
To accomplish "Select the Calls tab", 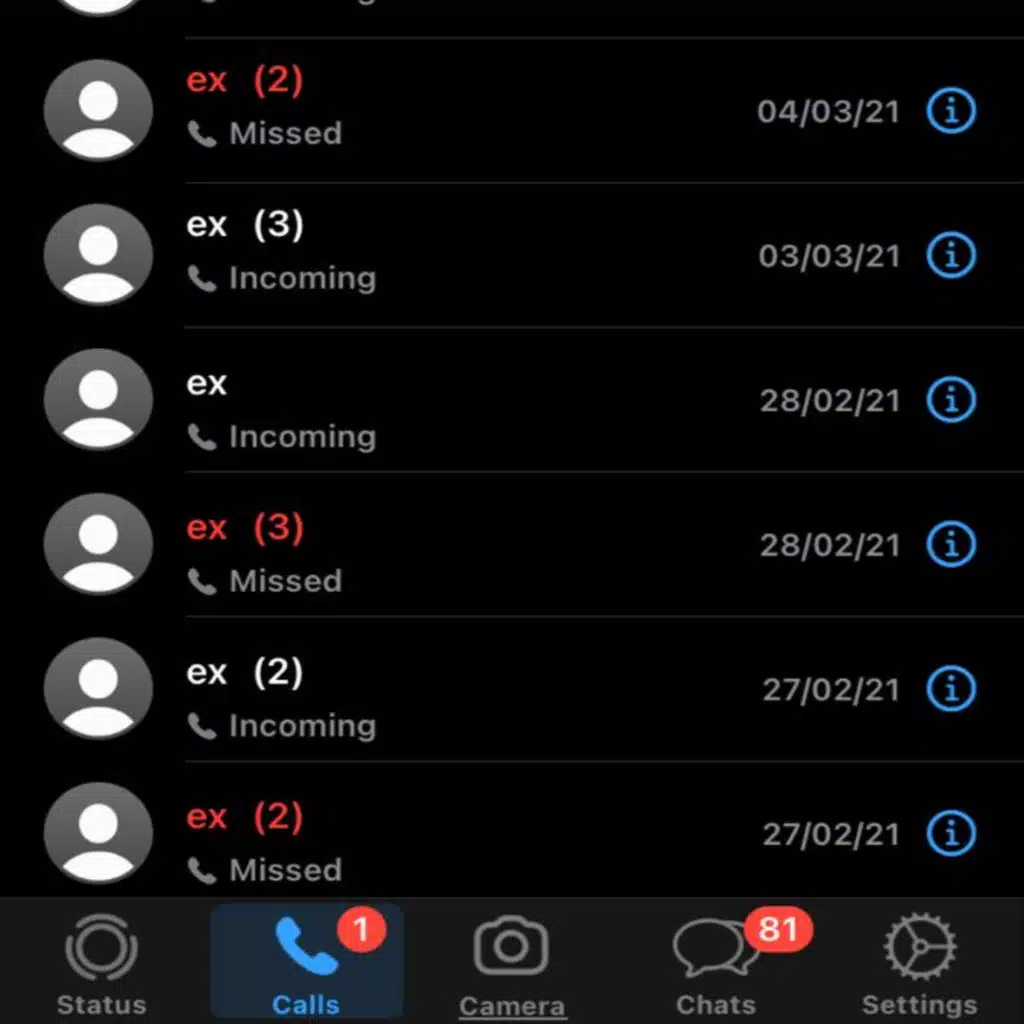I will coord(306,965).
